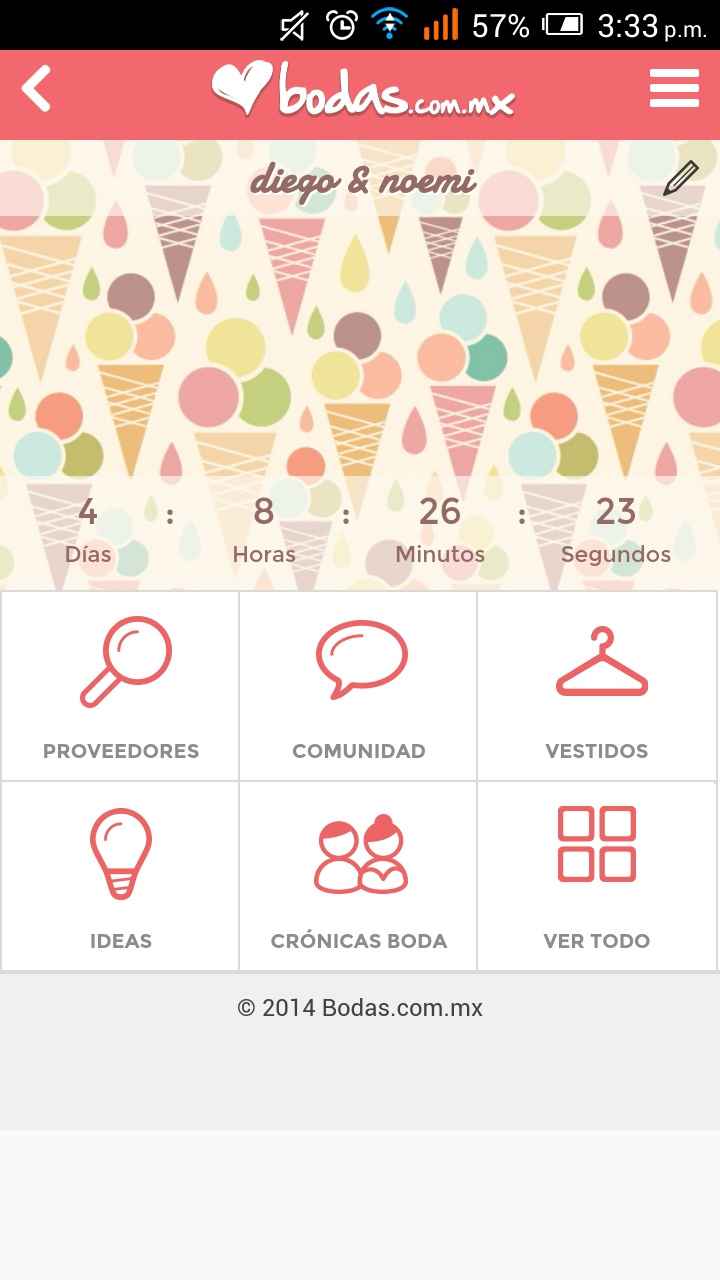
Task: Tap the Bodas.com.mx copyright link
Action: pos(360,1008)
